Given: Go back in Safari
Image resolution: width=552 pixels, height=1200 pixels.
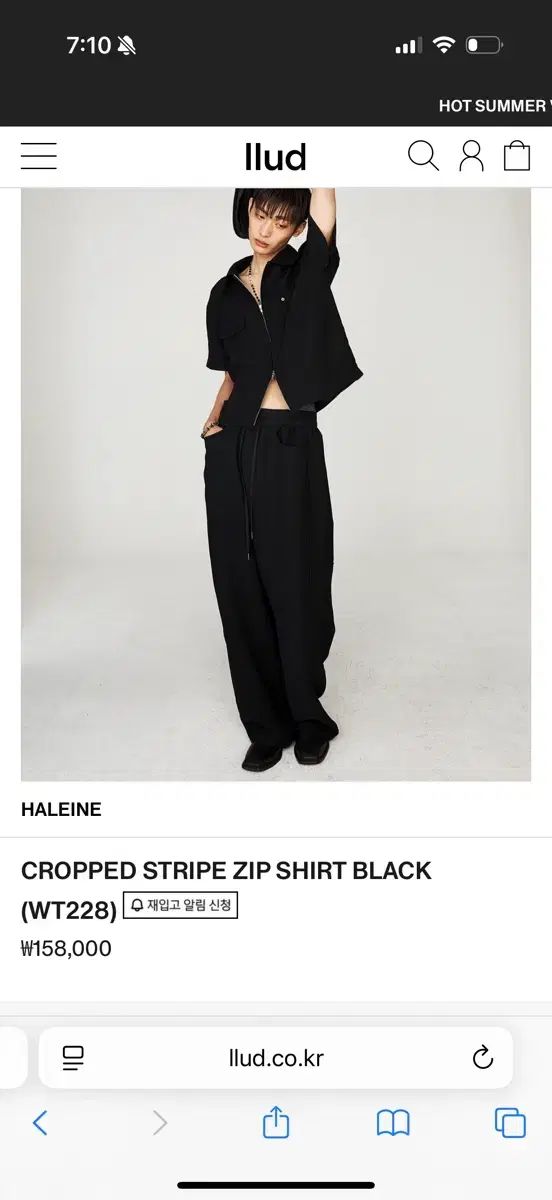Looking at the screenshot, I should (x=40, y=1123).
